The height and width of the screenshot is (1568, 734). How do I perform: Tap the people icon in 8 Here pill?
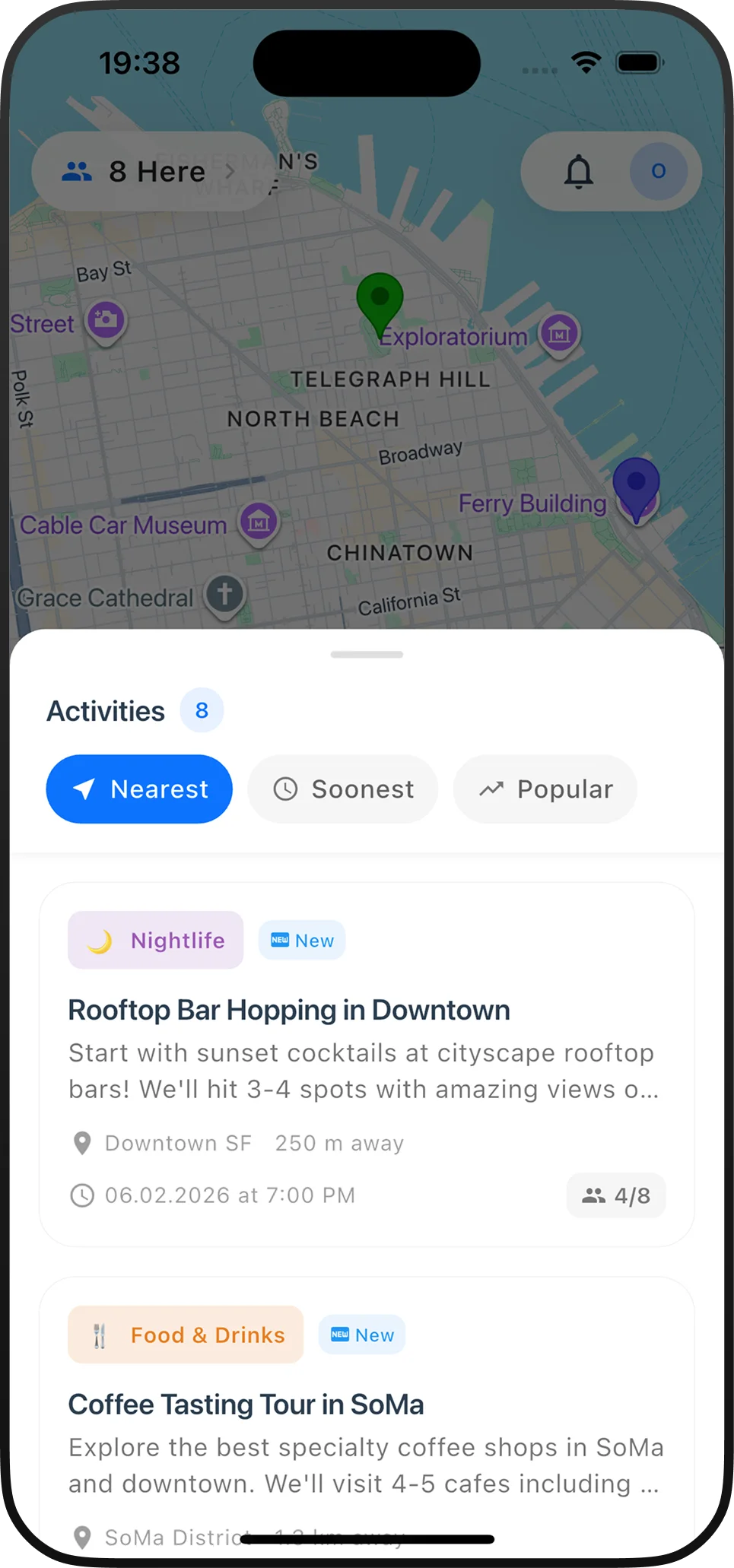[78, 171]
